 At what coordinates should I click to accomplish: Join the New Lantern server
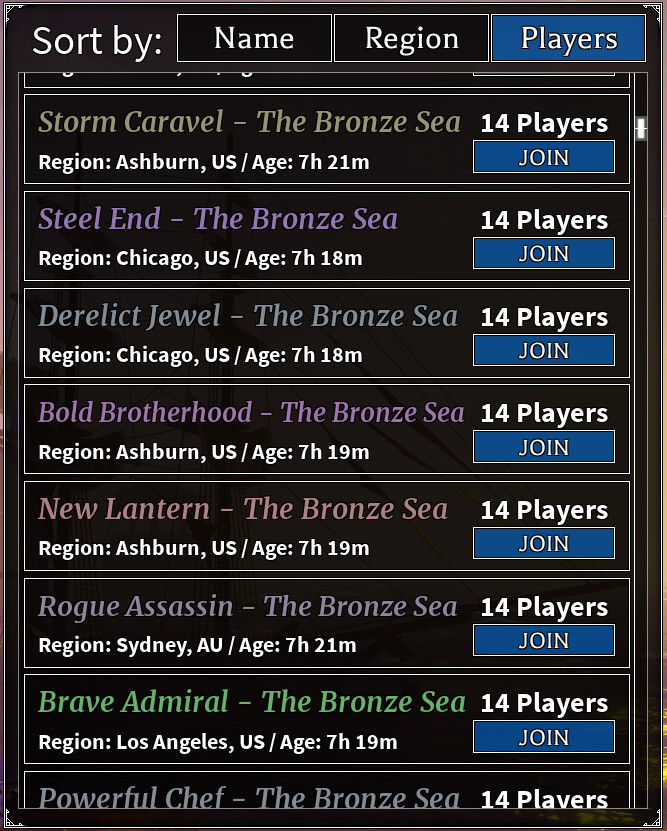(544, 544)
